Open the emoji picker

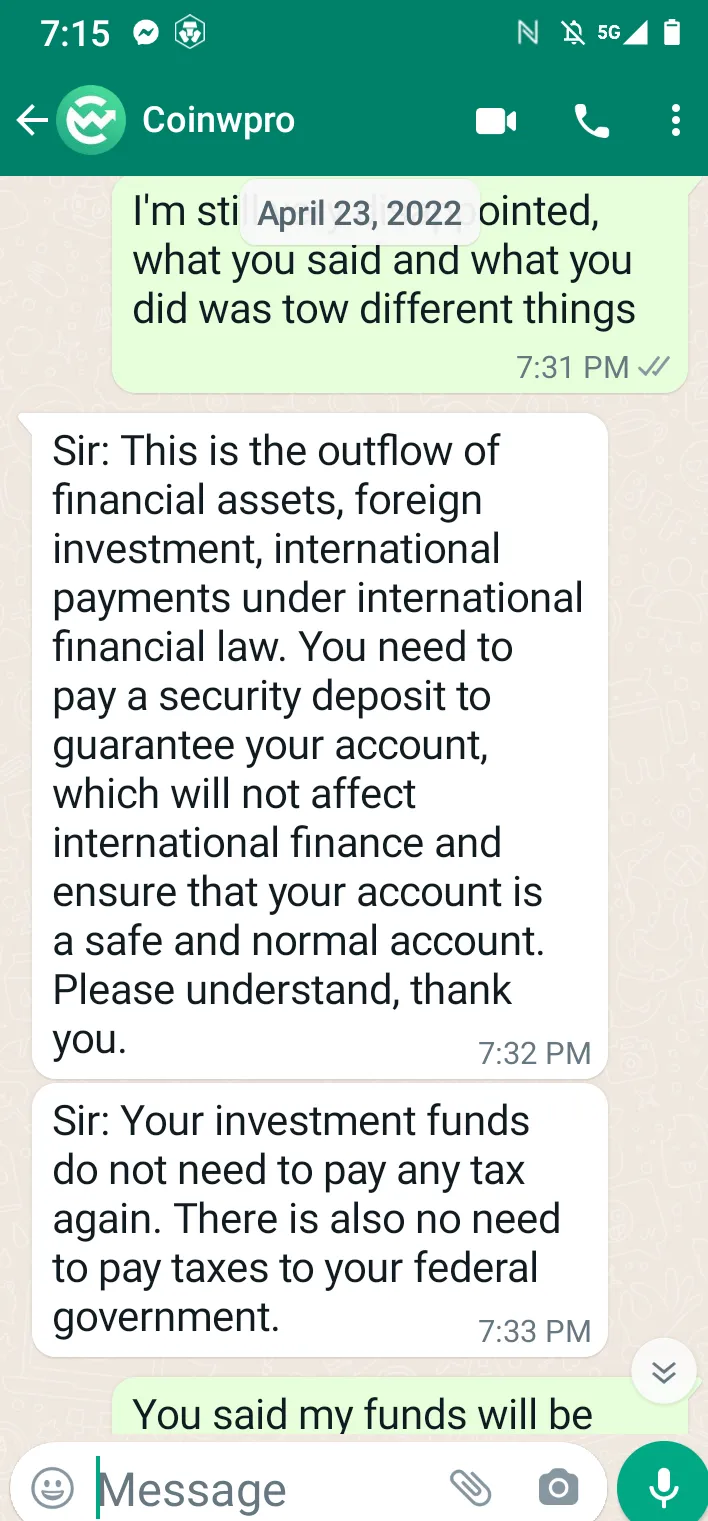click(52, 1488)
